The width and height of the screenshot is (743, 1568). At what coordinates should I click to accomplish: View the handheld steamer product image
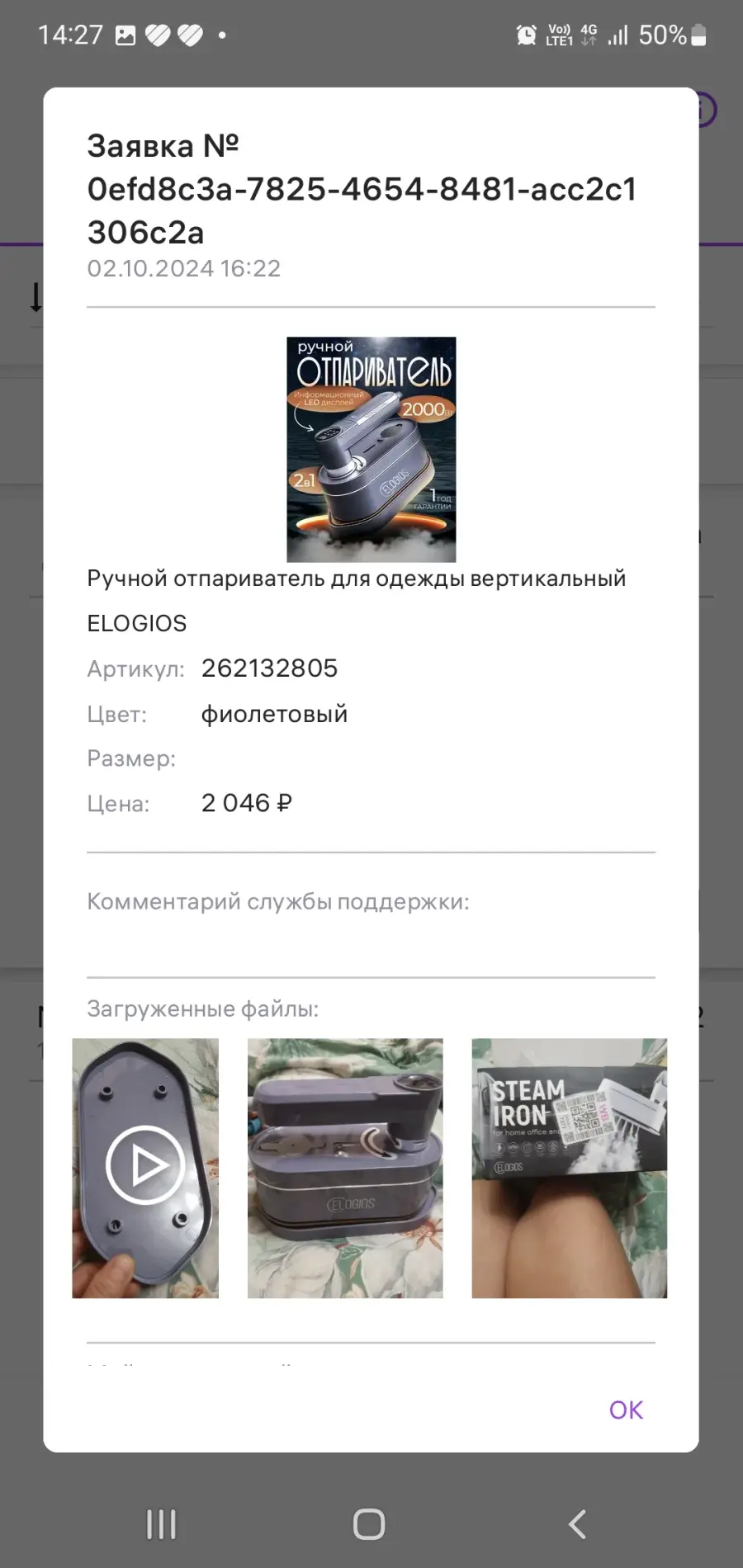pyautogui.click(x=371, y=449)
